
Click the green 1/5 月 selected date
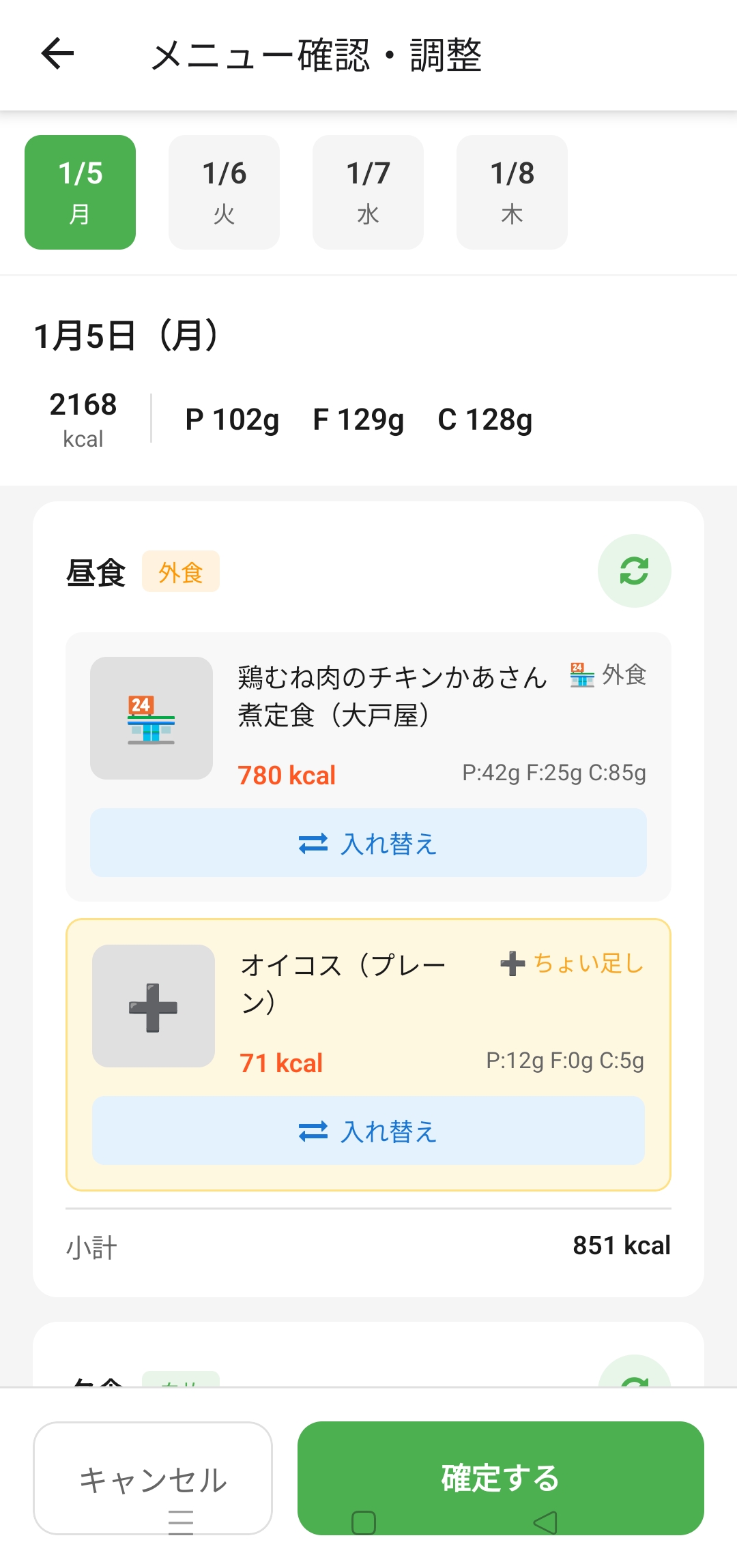[x=80, y=192]
